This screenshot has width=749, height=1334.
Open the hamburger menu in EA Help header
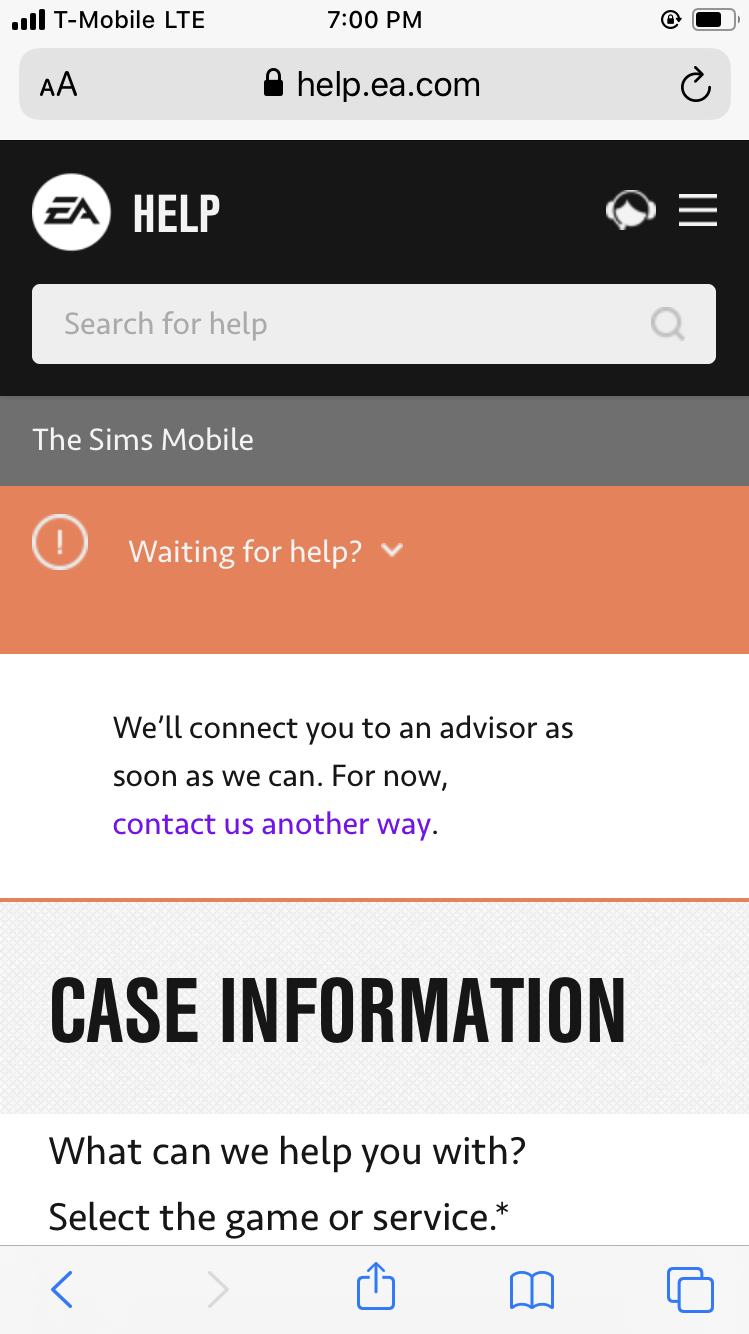[x=697, y=210]
